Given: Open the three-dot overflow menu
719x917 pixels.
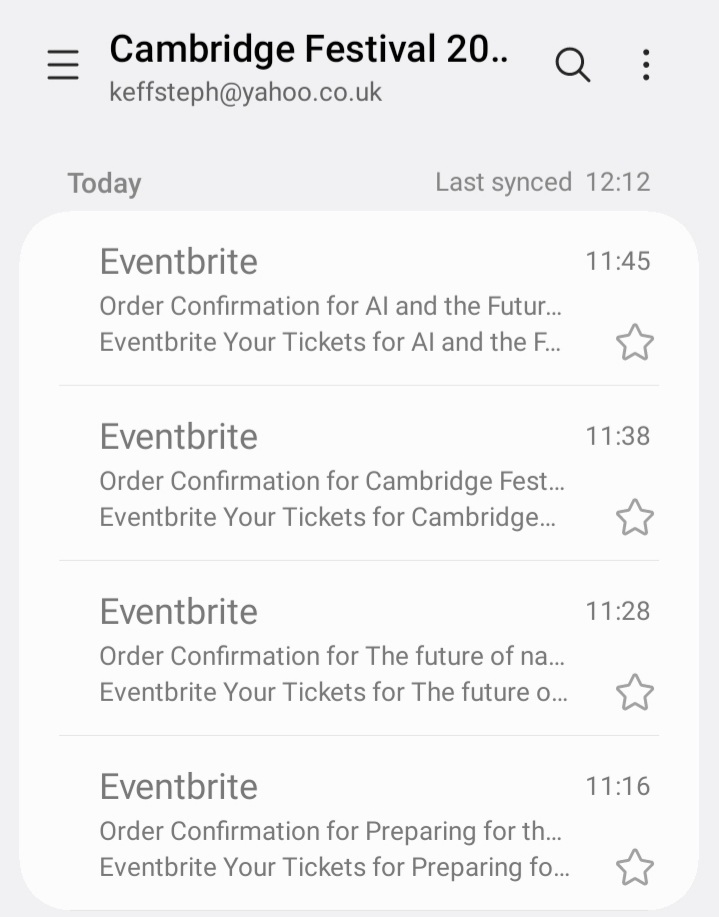Looking at the screenshot, I should 646,65.
